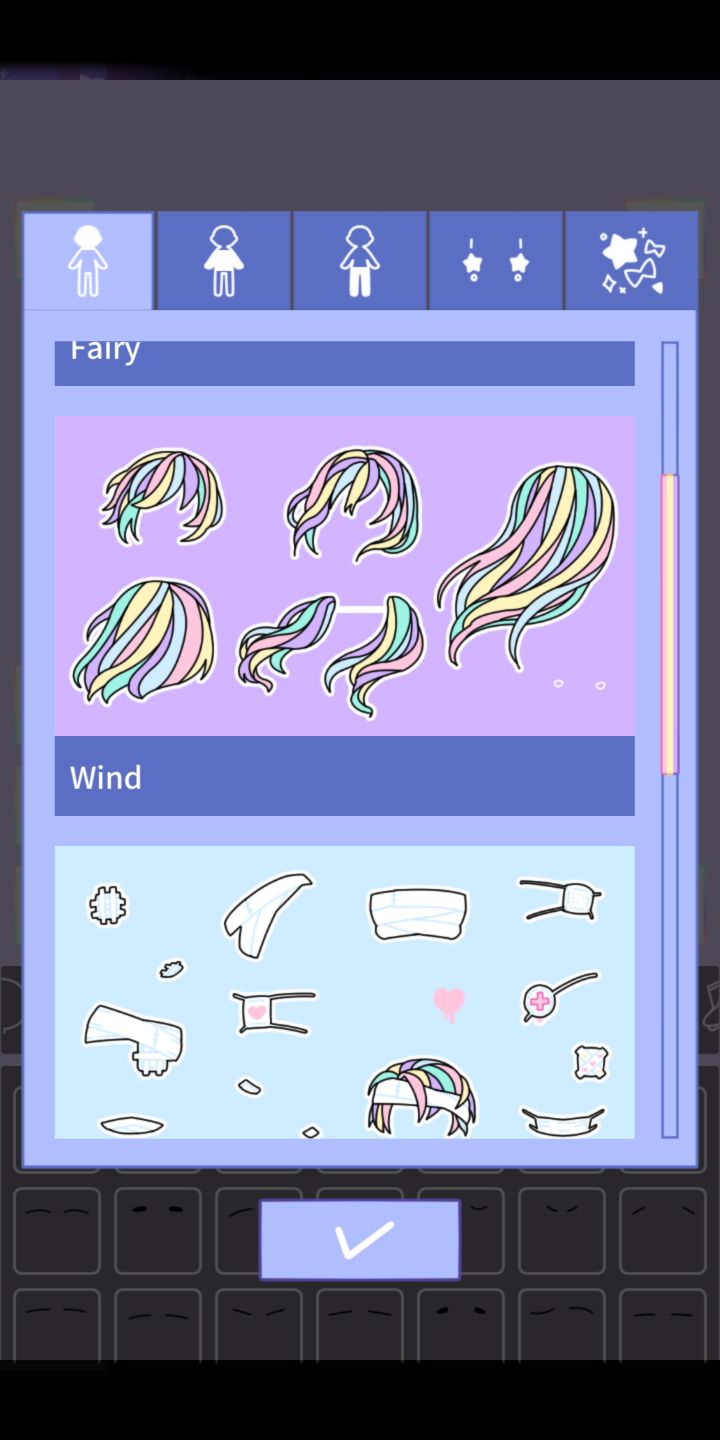The image size is (720, 1440).
Task: Switch to the pants figure tab
Action: click(360, 261)
